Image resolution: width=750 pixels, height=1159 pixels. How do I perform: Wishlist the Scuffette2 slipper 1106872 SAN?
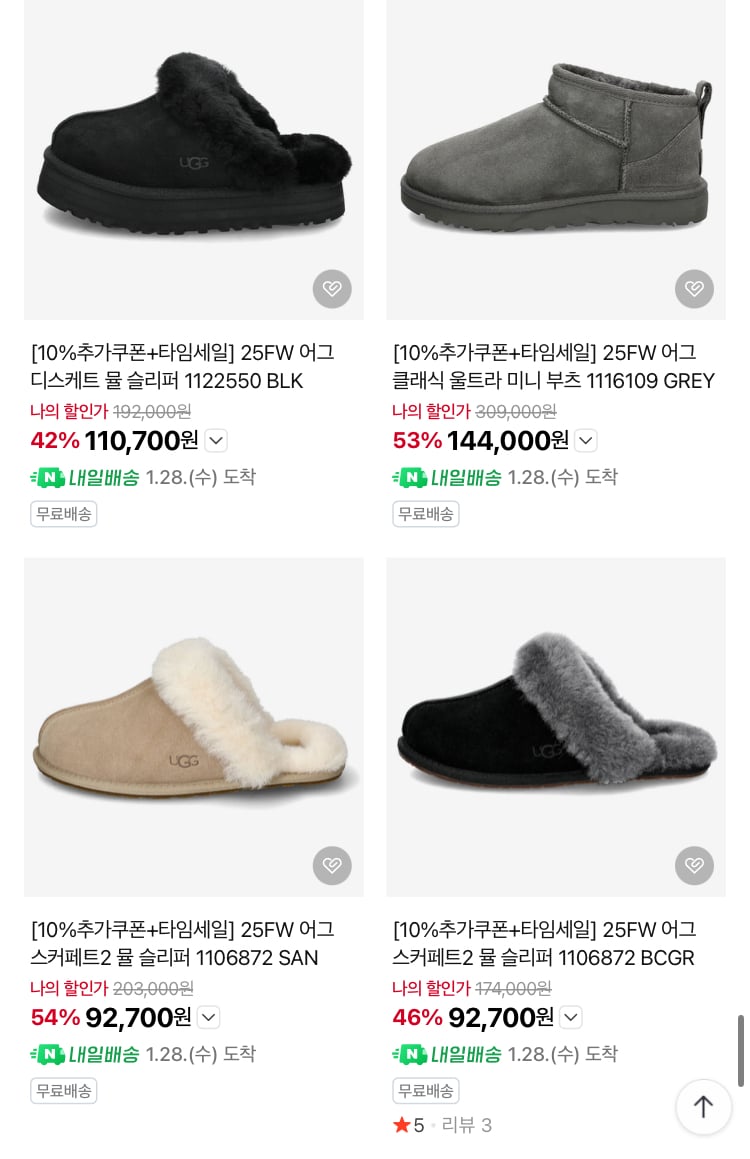click(x=332, y=865)
